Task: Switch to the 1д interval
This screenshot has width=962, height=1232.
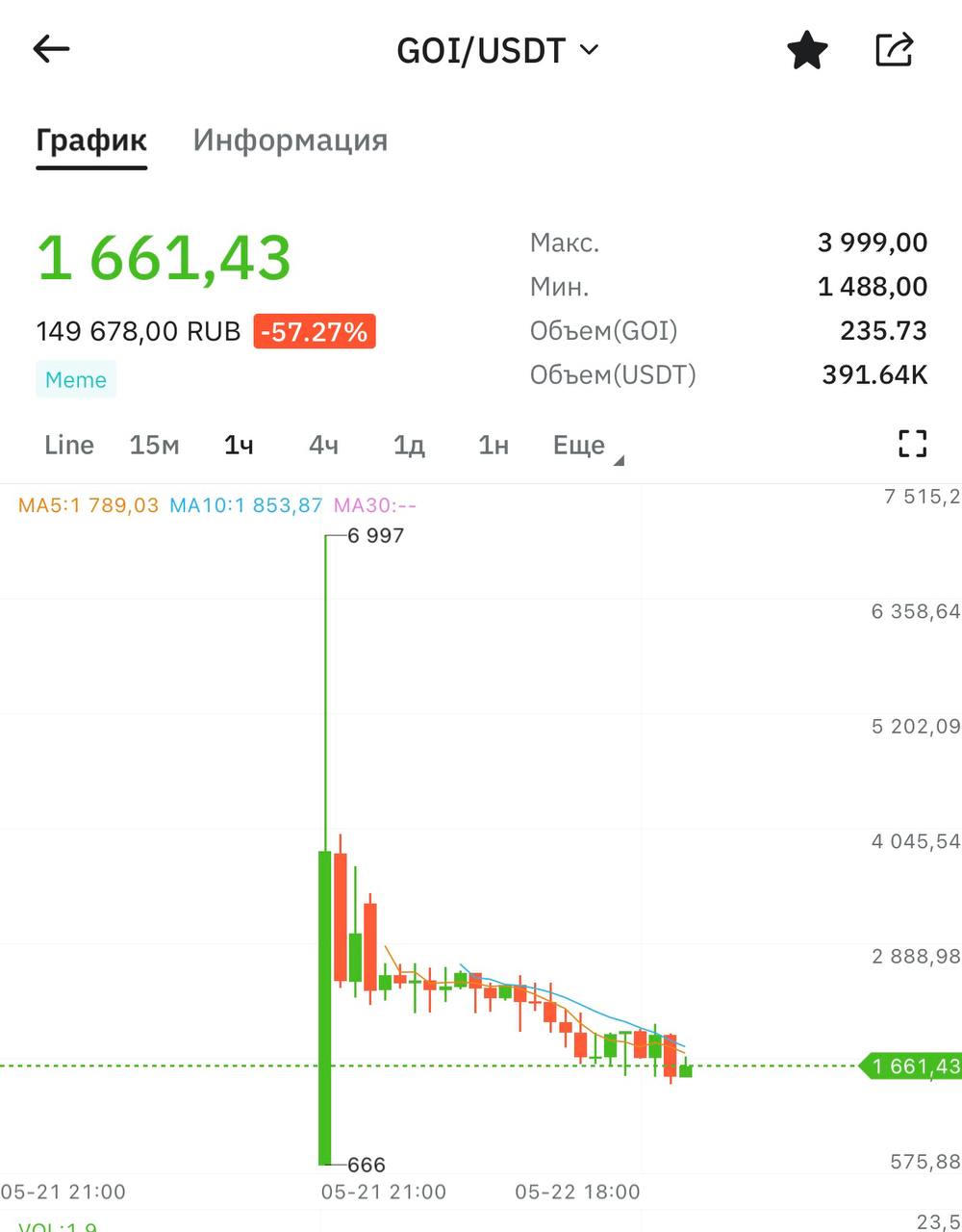Action: click(x=409, y=445)
